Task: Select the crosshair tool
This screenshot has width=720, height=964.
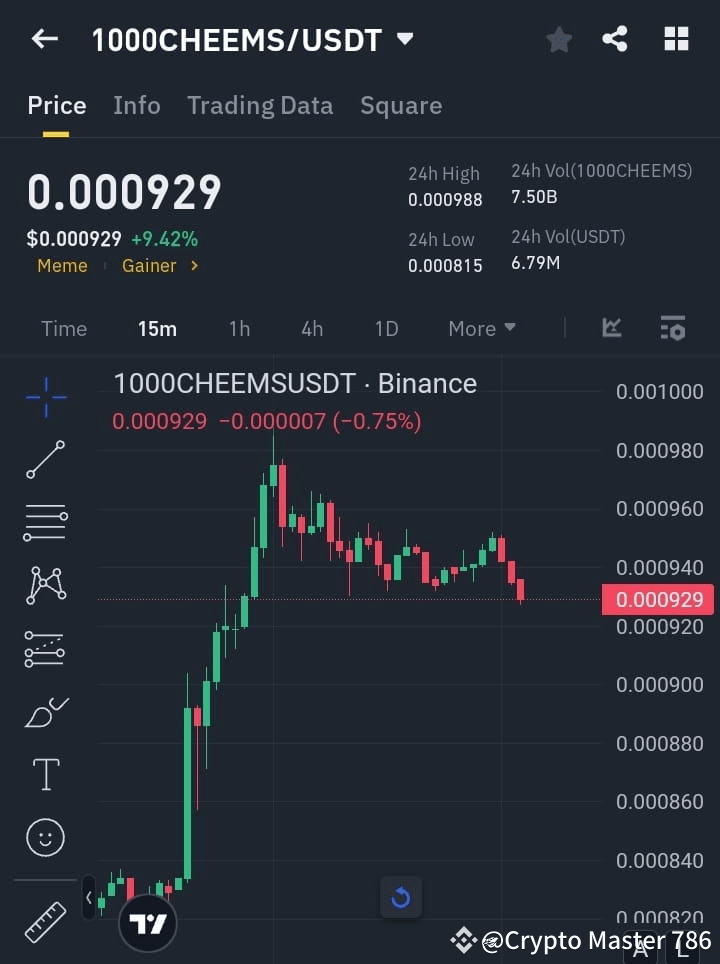Action: [x=44, y=397]
